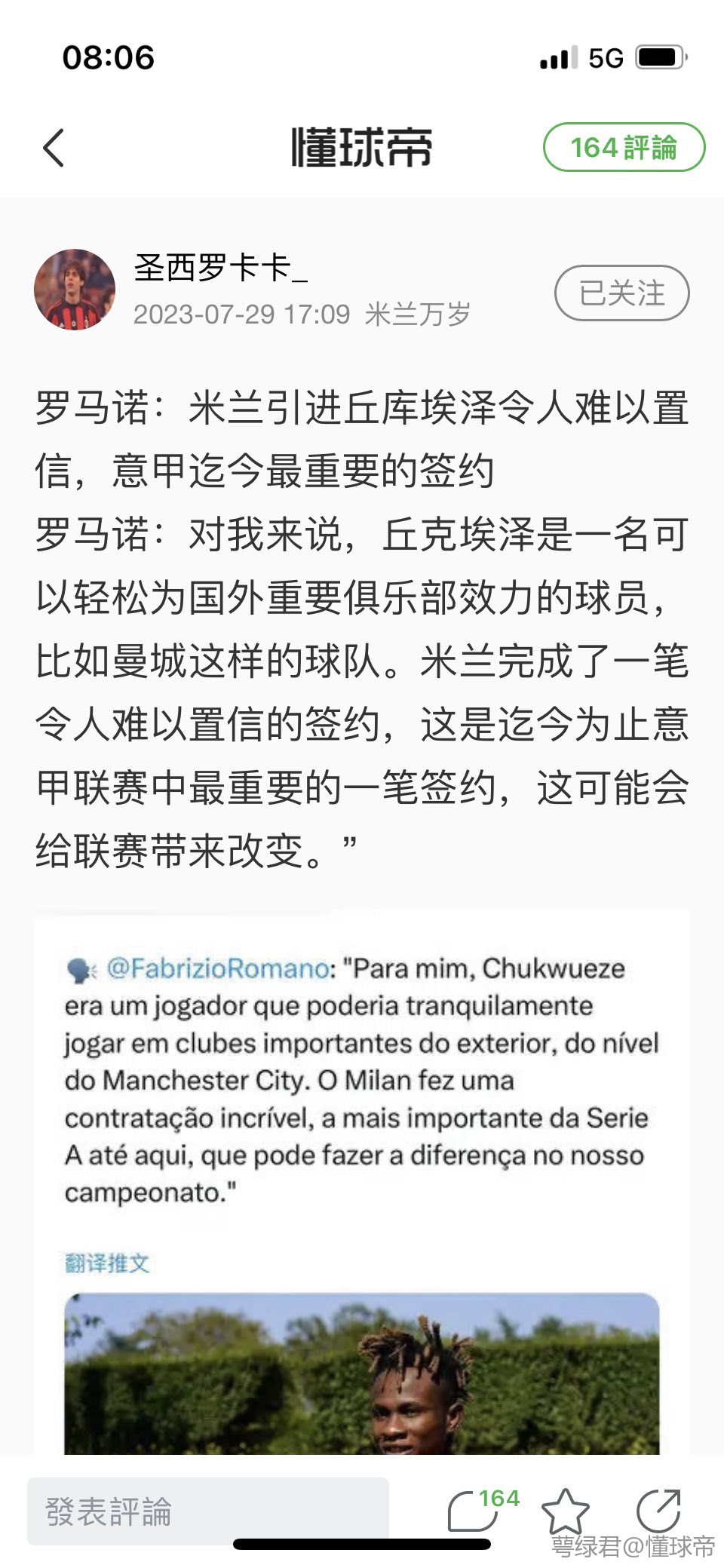Go back using the top-left arrow
Screen dimensions: 724x1568
pos(54,147)
